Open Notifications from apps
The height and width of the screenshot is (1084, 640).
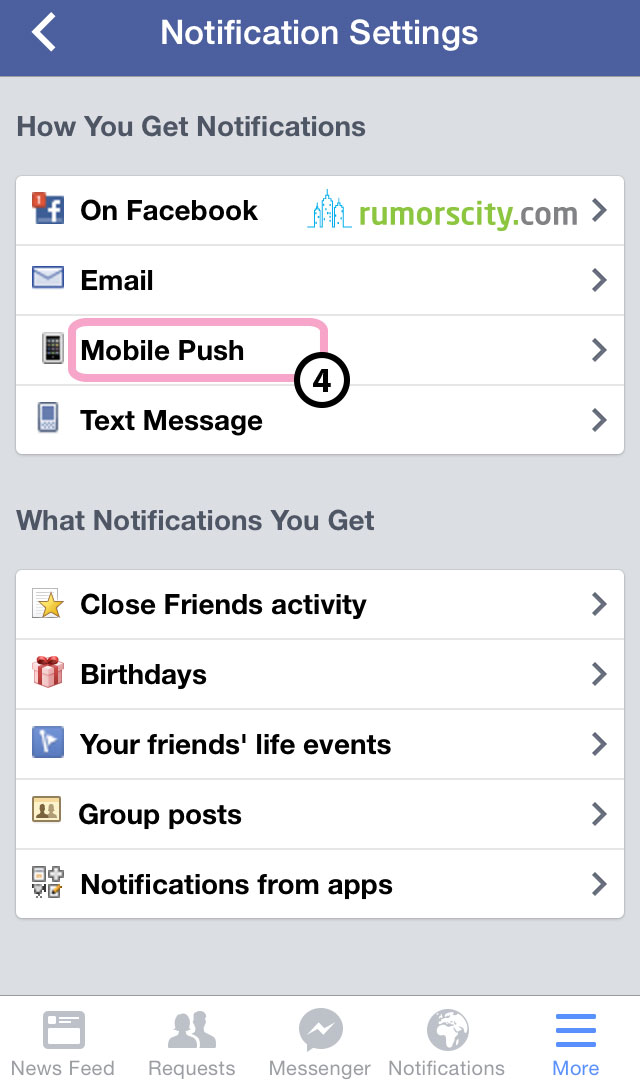(320, 884)
